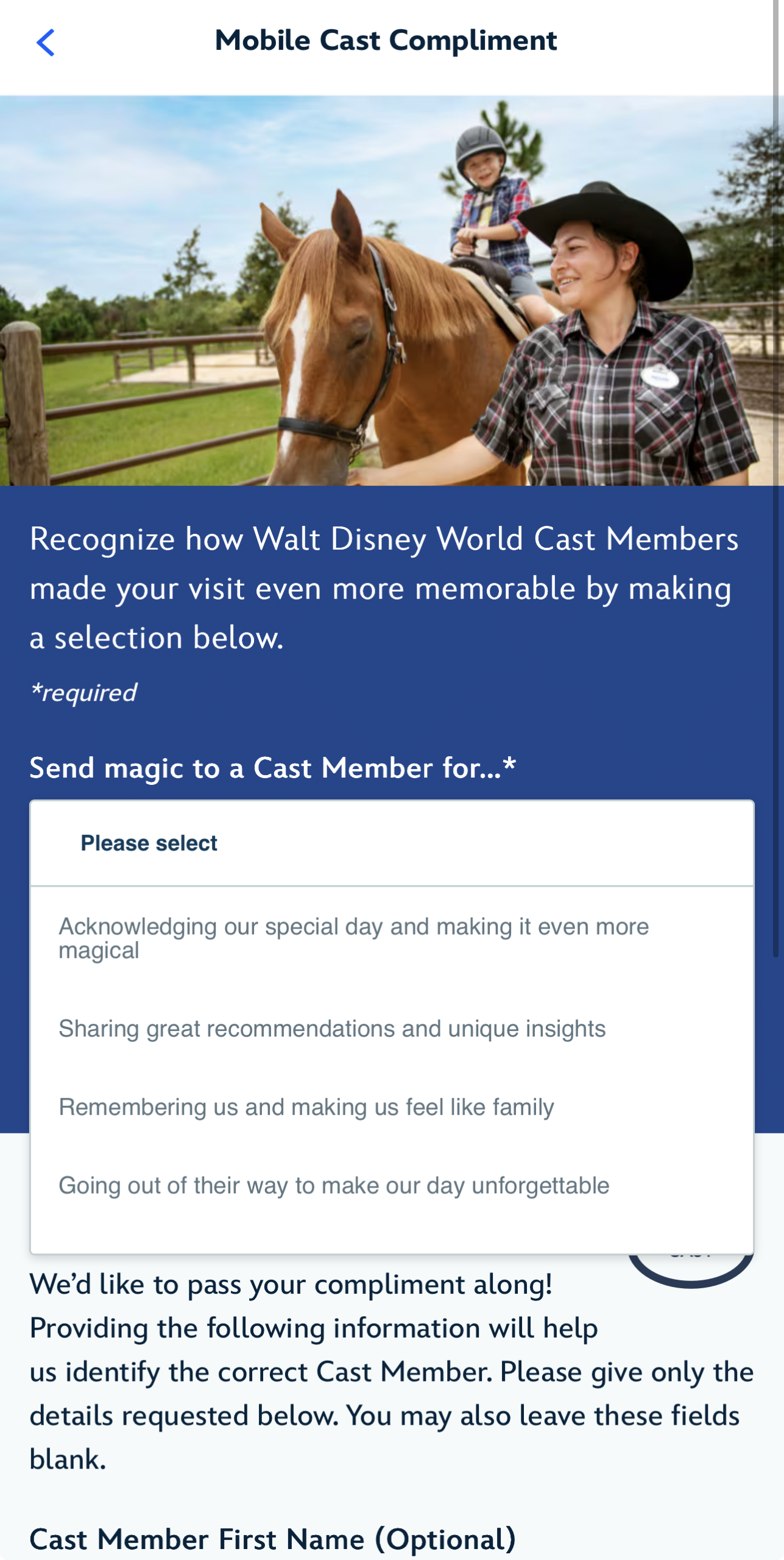
Task: Choose Sharing great recommendations and unique insights
Action: (x=332, y=1029)
